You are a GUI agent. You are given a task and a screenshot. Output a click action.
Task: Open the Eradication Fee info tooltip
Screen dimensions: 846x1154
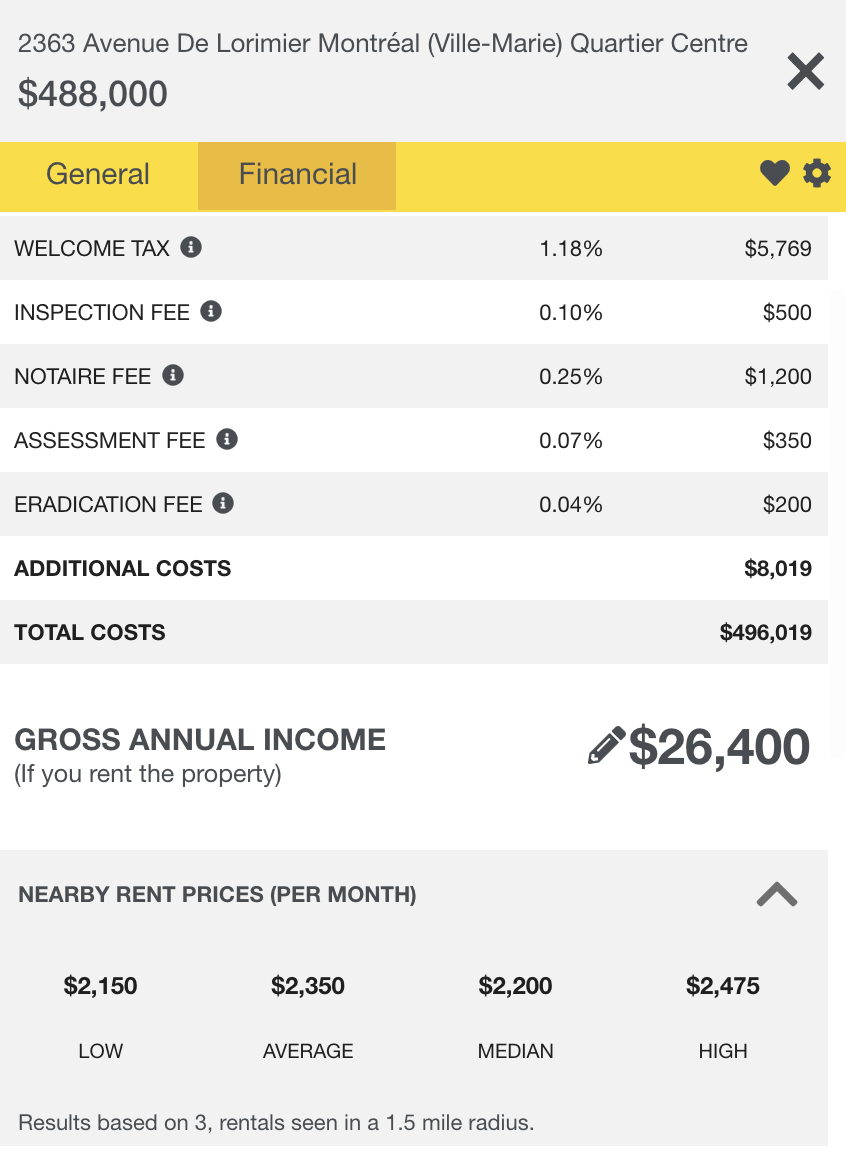pos(222,503)
